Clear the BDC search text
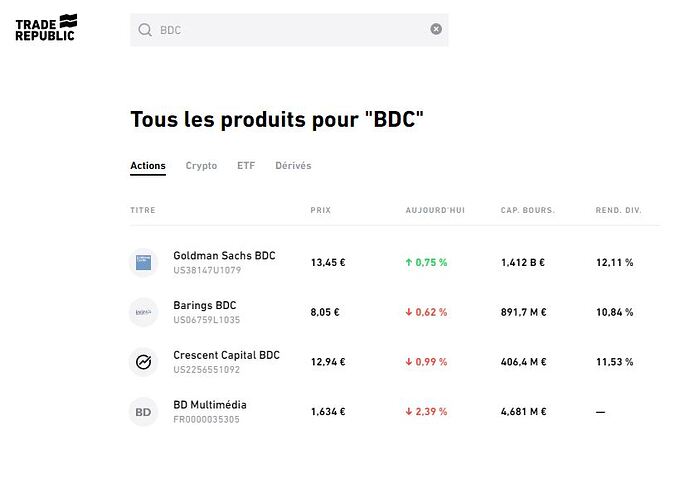Viewport: 690px width, 493px height. 436,29
